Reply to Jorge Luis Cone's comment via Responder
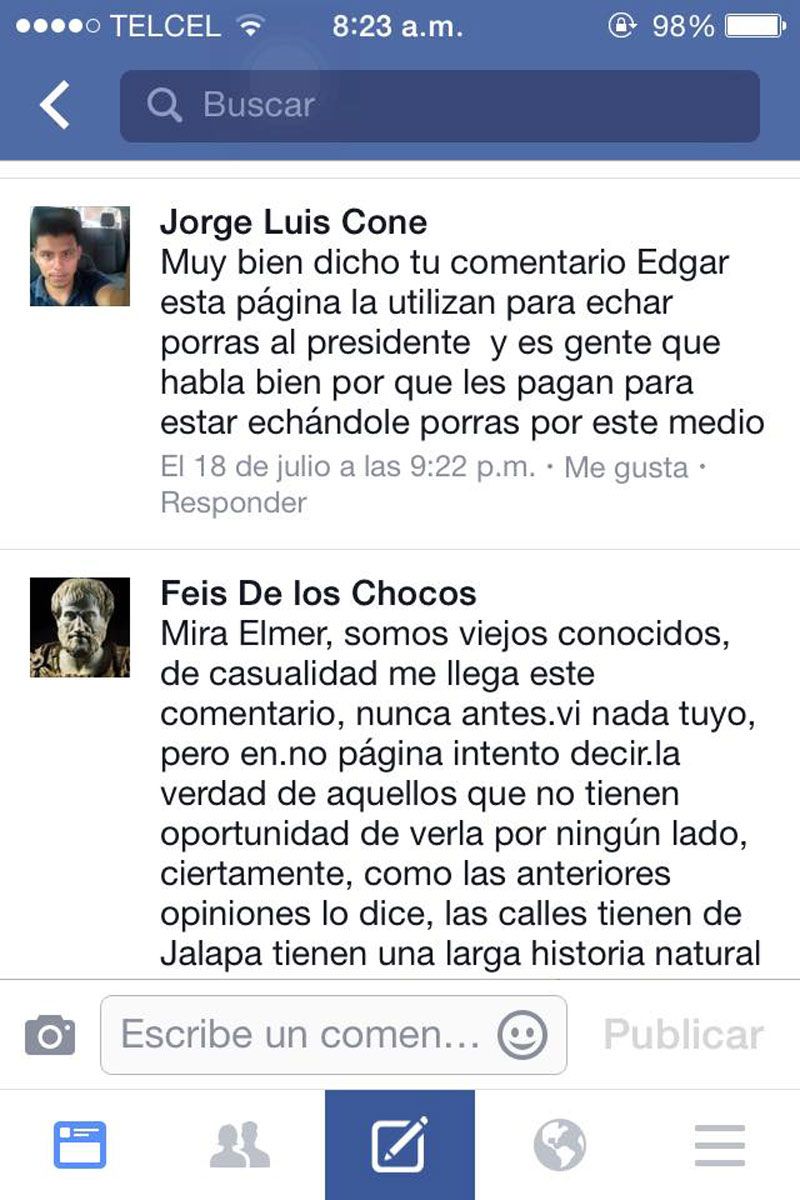 click(x=233, y=503)
